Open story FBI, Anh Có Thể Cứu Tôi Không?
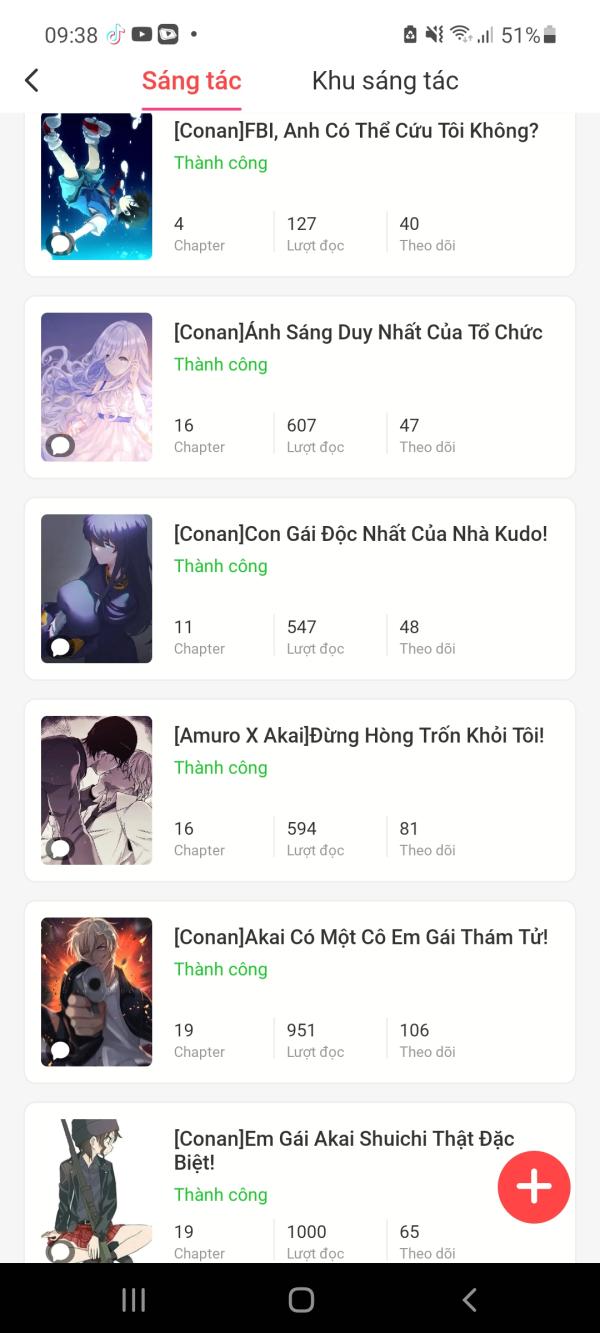 (x=356, y=131)
